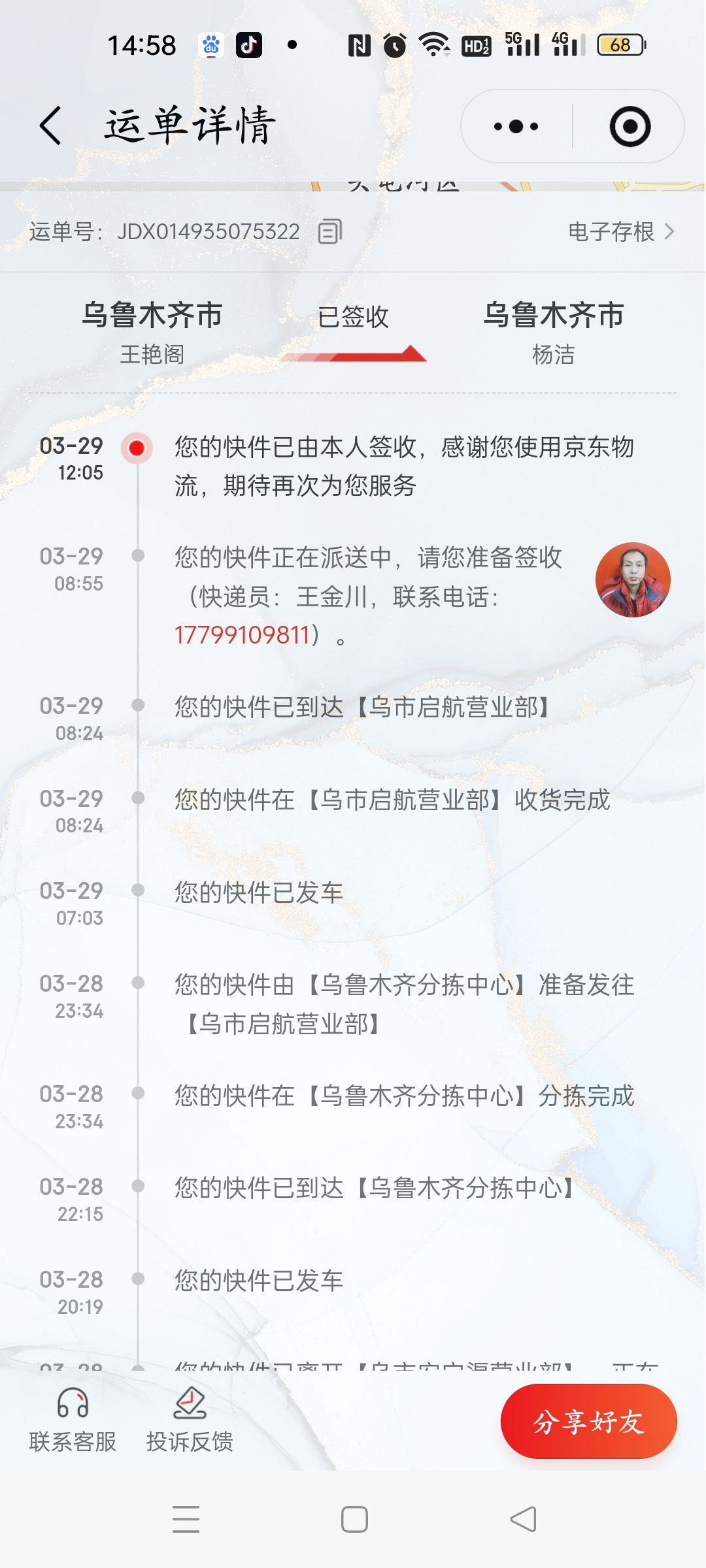
Task: Tap 分享好友 to share with a friend
Action: tap(588, 1422)
